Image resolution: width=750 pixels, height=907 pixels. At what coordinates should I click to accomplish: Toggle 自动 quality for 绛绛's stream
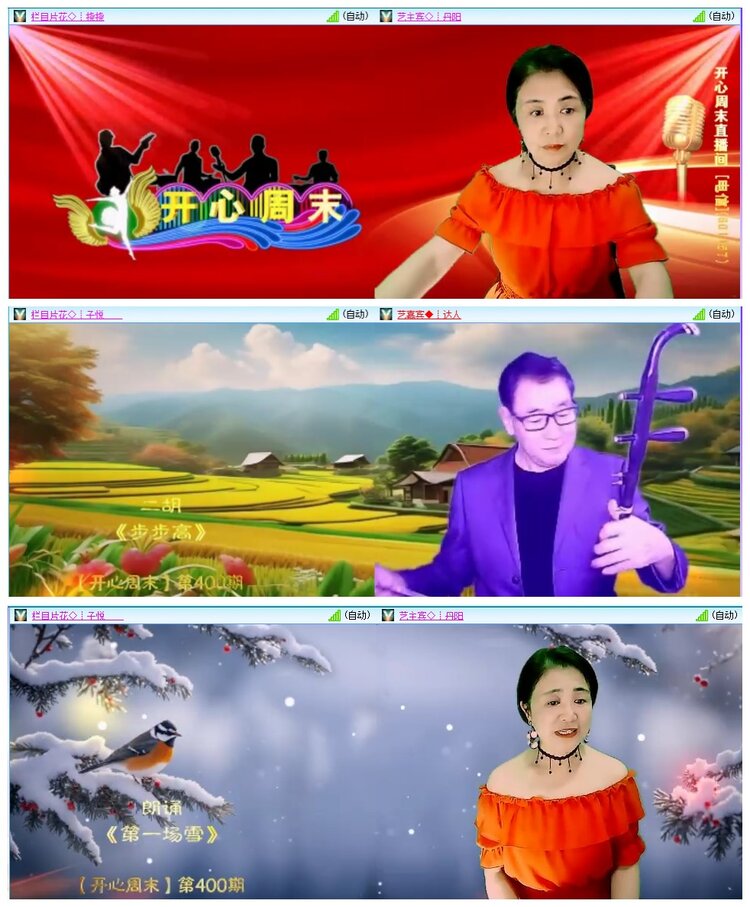point(358,16)
